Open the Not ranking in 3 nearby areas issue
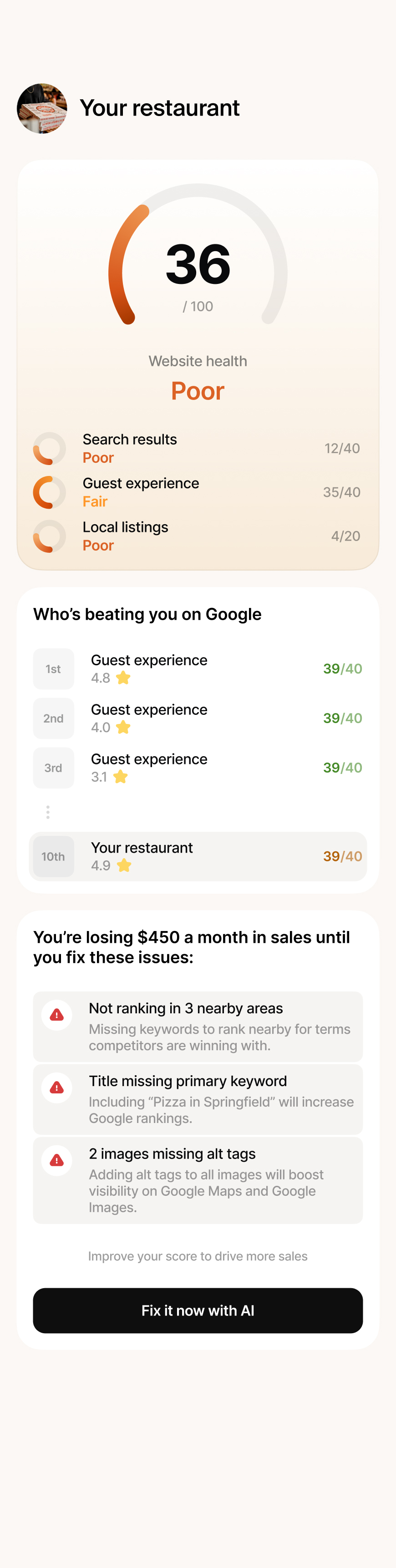Viewport: 396px width, 1568px height. (198, 1026)
